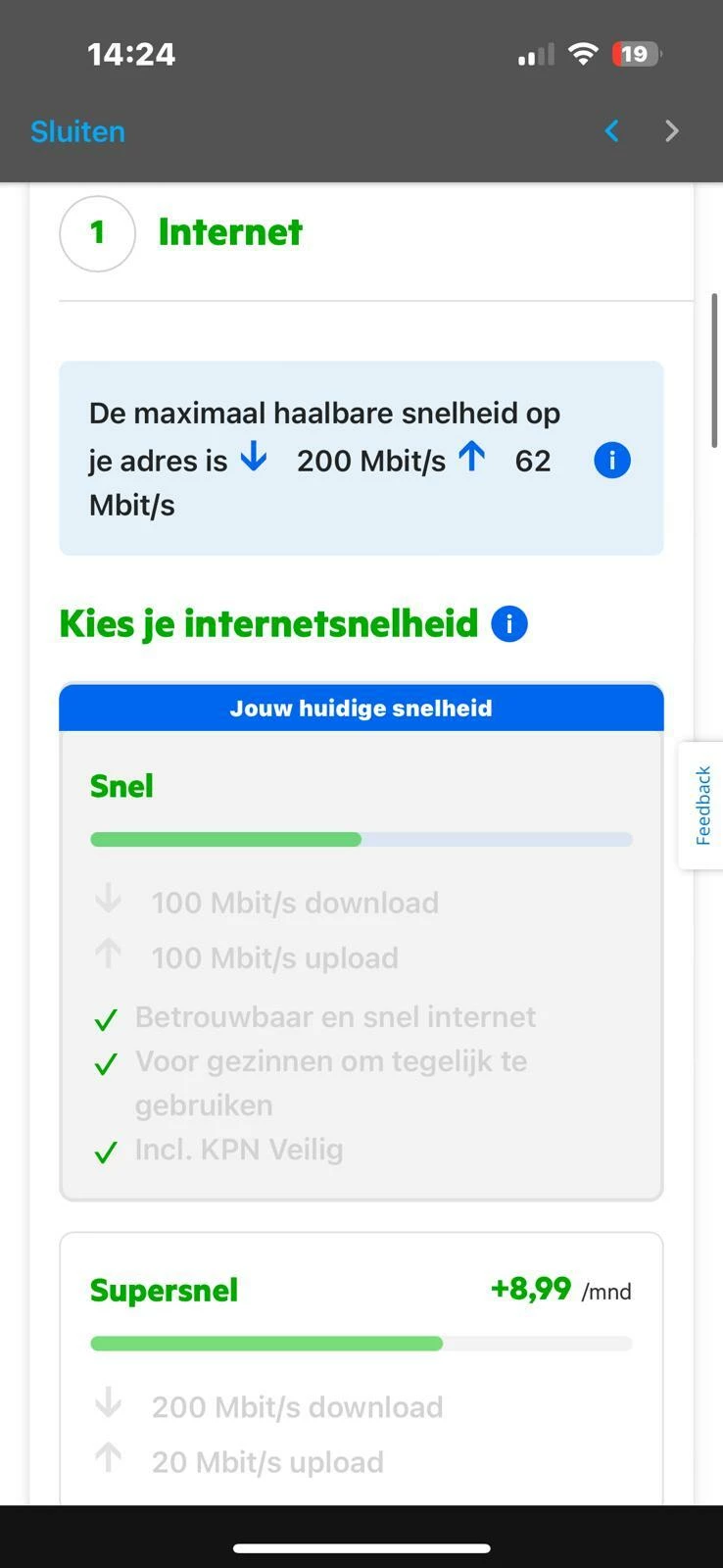This screenshot has width=723, height=1568.
Task: Open the Feedback side tab
Action: (701, 806)
